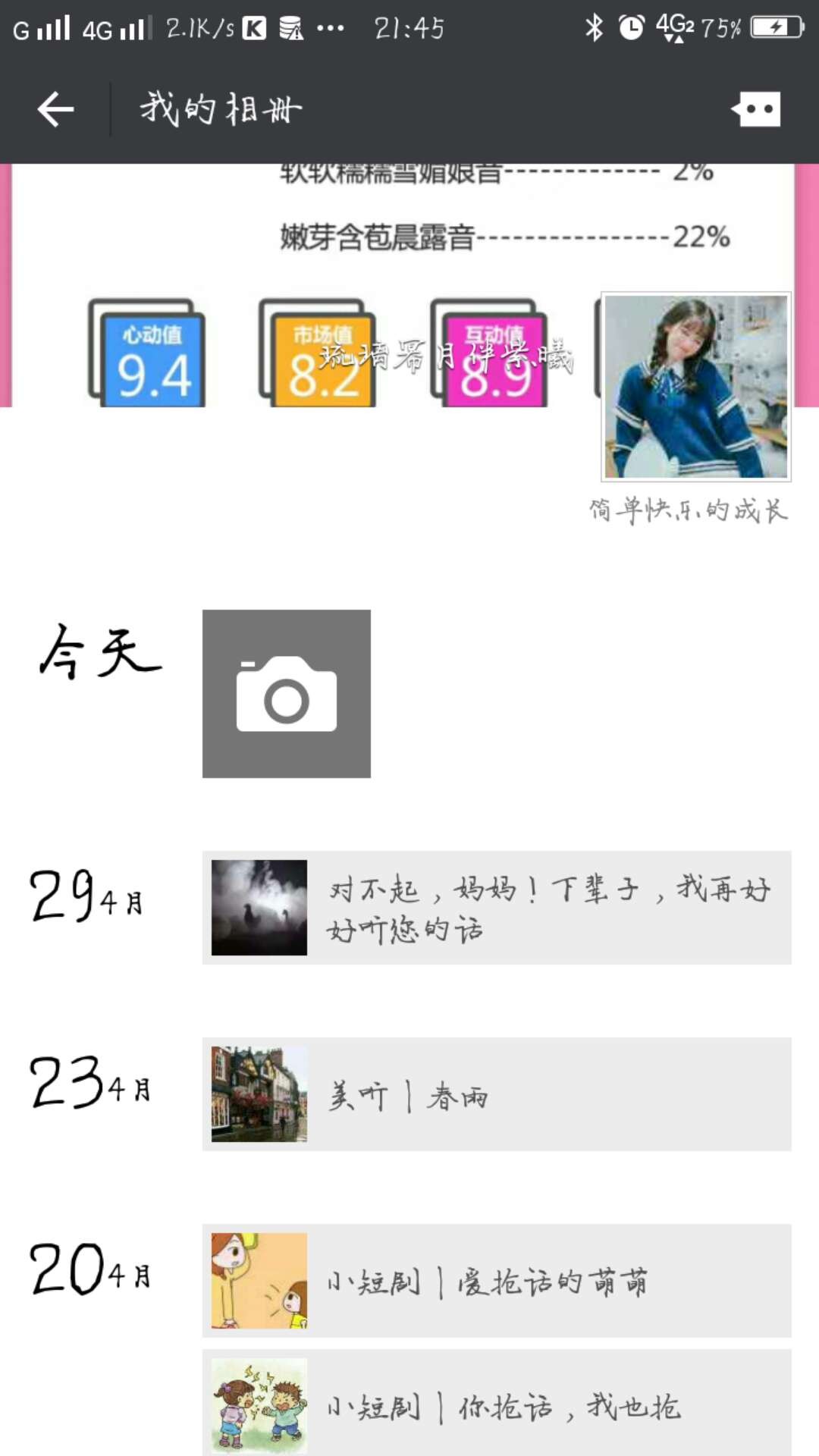Open post 对不起，妈妈！下辈子
819x1456 pixels.
[x=497, y=908]
